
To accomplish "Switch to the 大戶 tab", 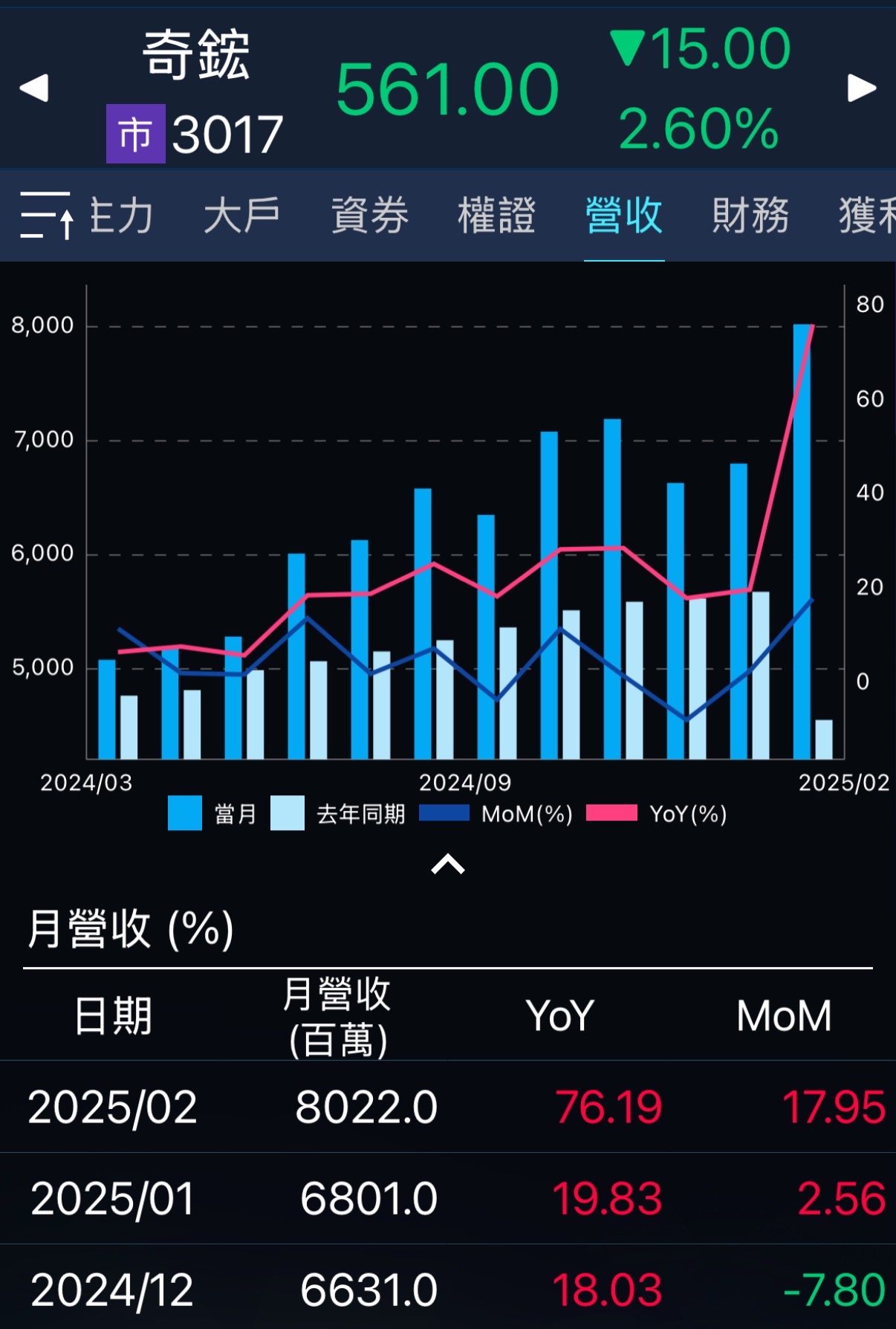I will 241,216.
